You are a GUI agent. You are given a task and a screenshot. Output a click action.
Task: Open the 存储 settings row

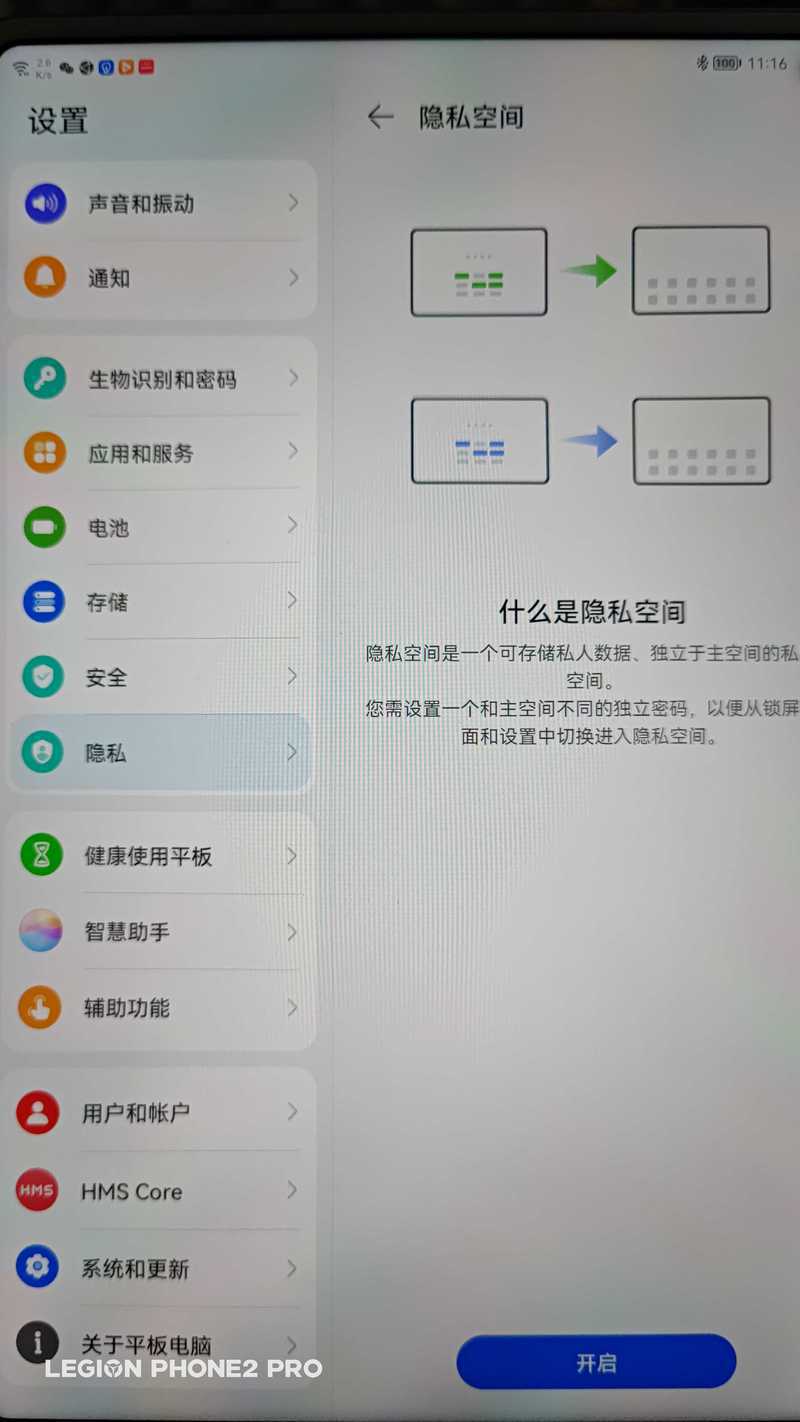tap(163, 602)
